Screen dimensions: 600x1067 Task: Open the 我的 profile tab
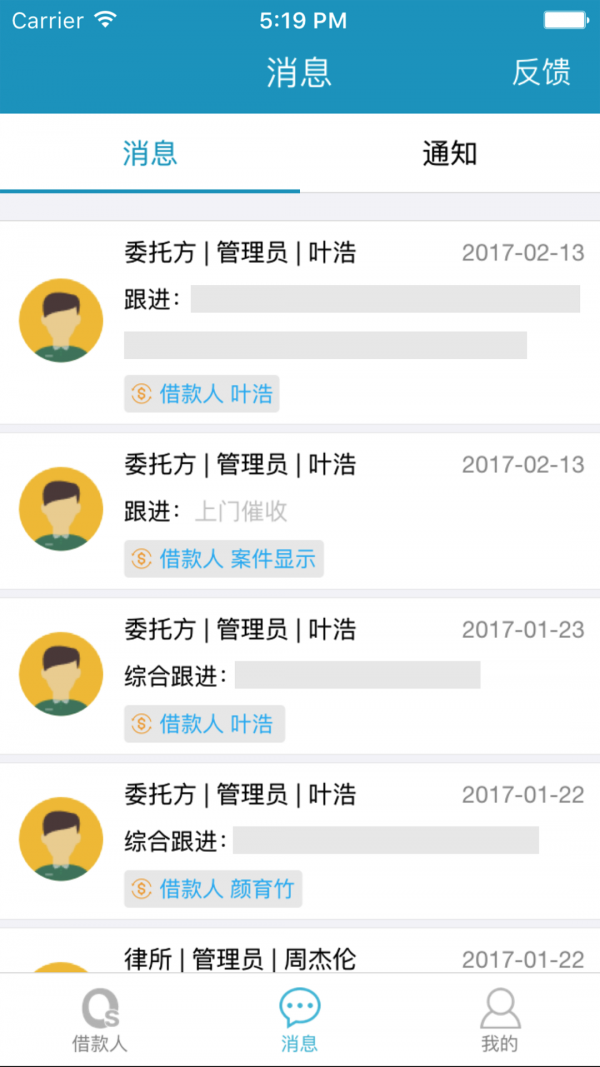500,1020
